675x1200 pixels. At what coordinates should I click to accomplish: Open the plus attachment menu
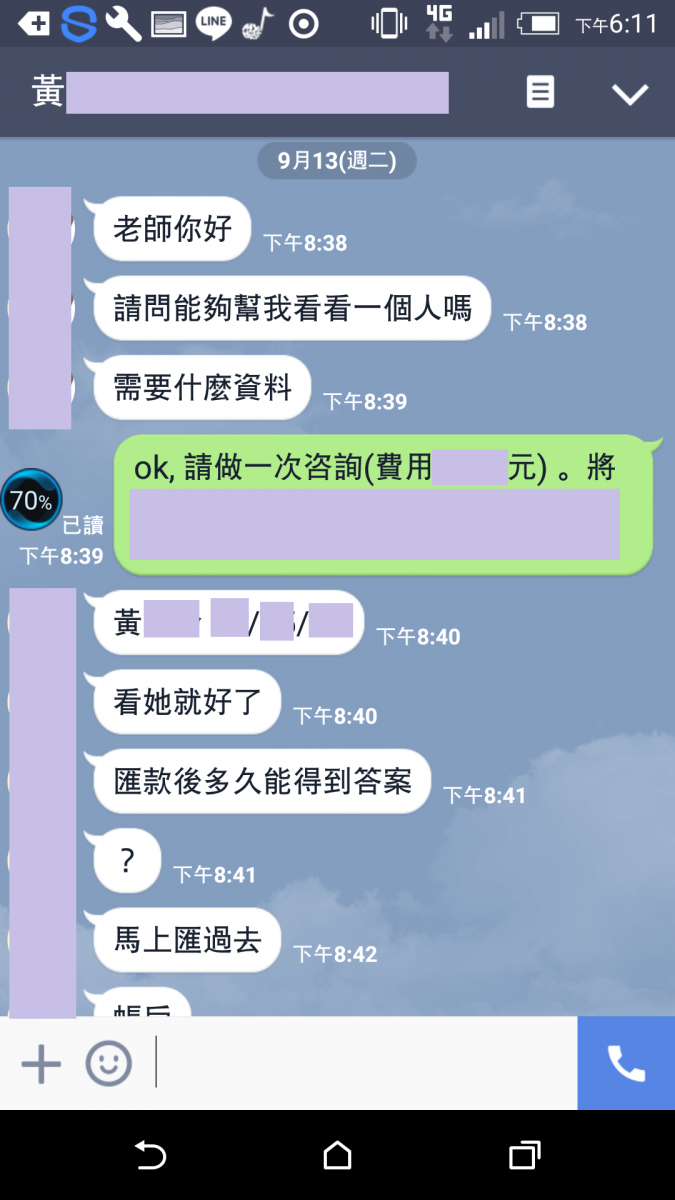(x=41, y=1063)
